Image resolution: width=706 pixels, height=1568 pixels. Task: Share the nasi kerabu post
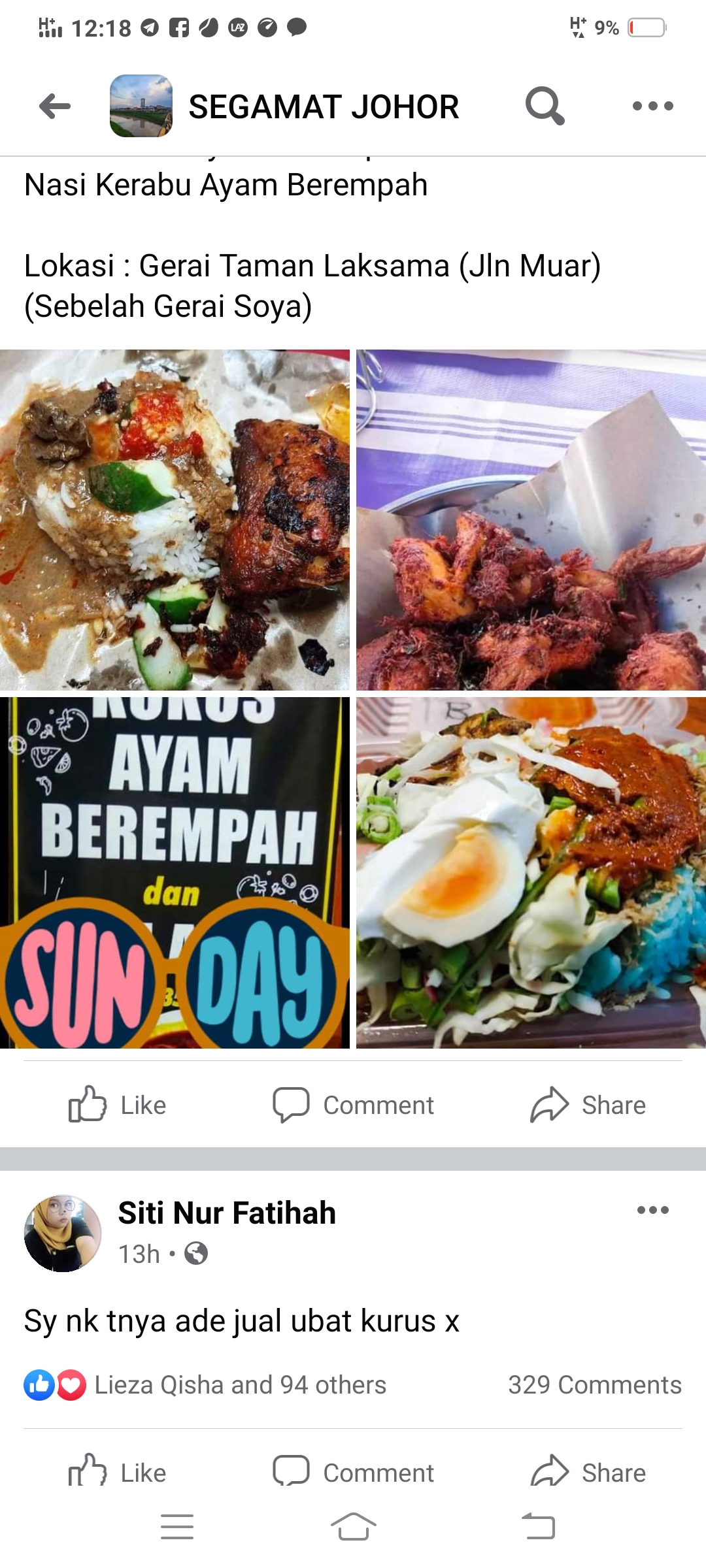(588, 1105)
